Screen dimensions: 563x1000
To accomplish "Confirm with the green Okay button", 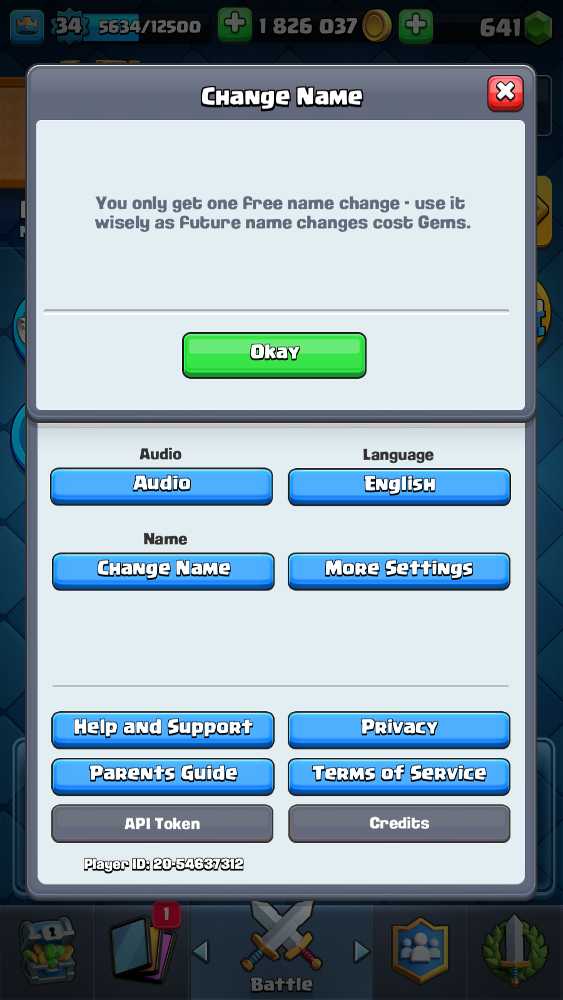I will point(274,355).
